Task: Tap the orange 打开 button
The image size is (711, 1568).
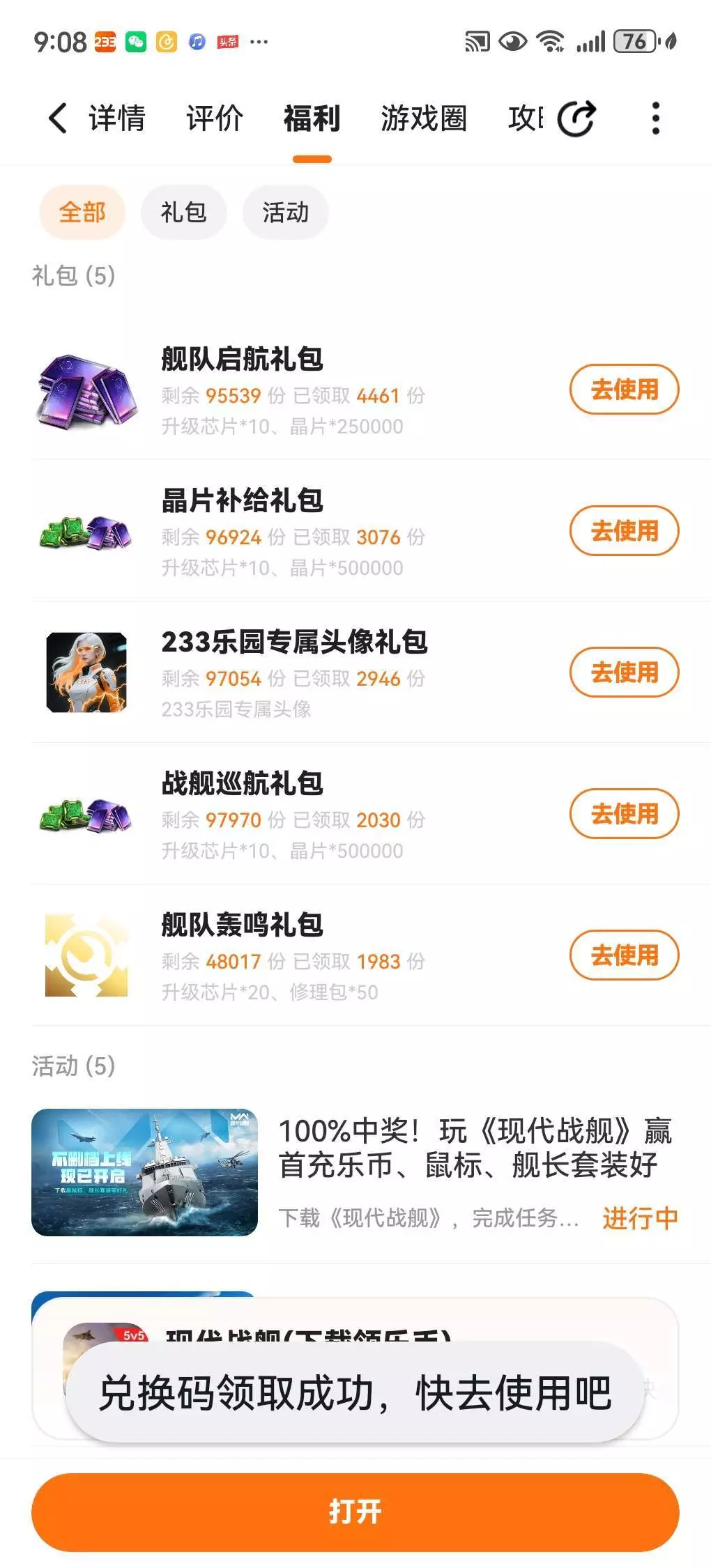Action: coord(355,1512)
